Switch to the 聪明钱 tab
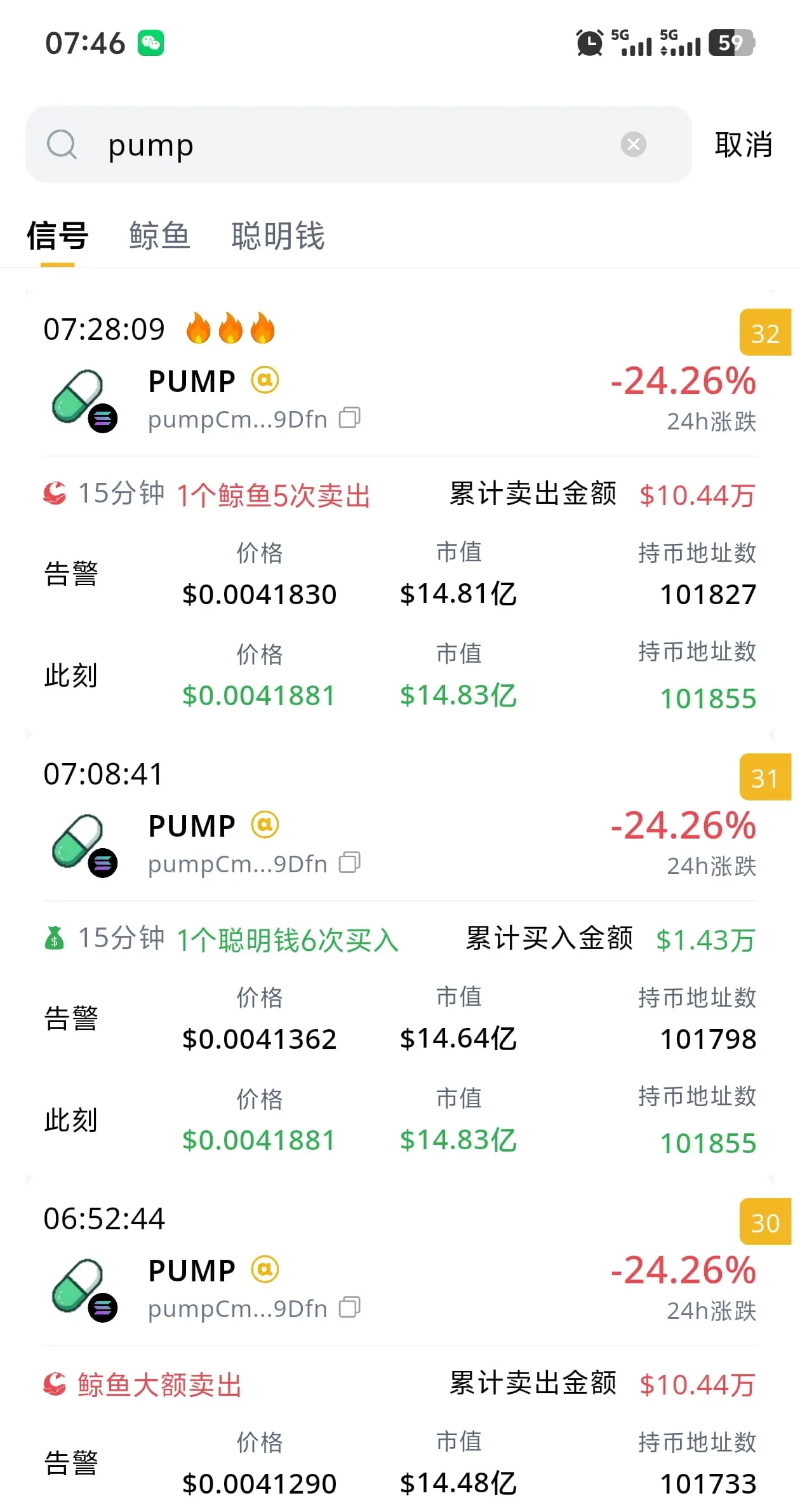 pos(278,236)
